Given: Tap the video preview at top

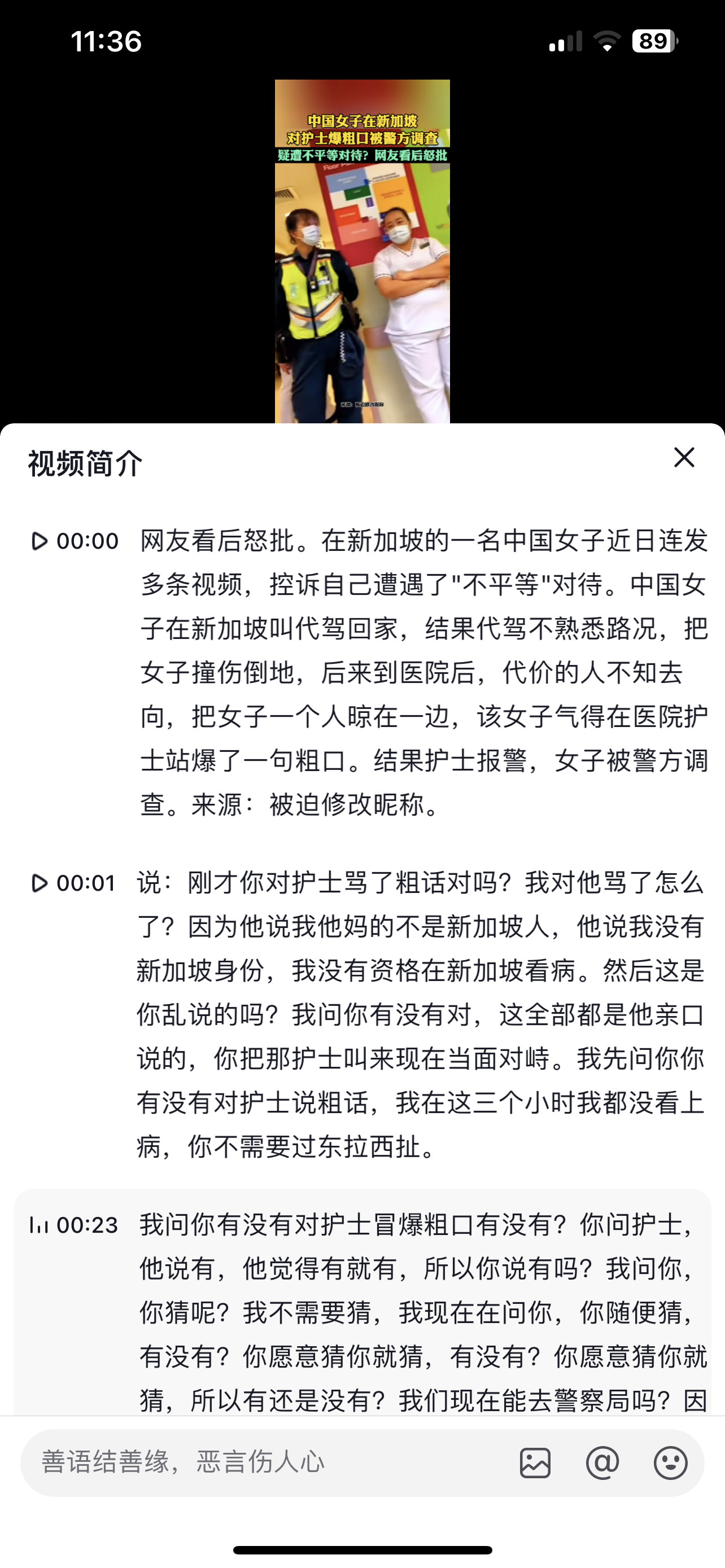Looking at the screenshot, I should tap(362, 251).
